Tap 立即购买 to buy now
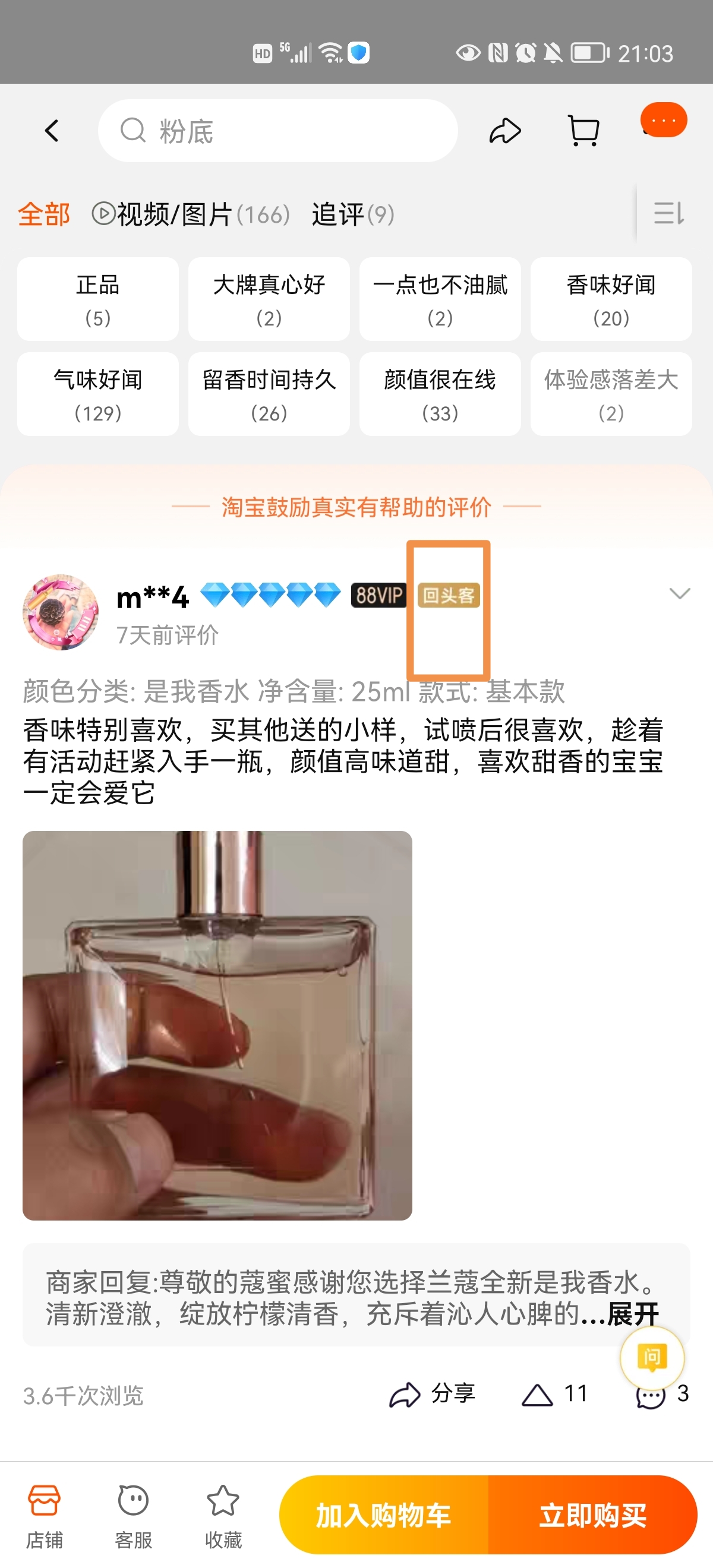 (x=592, y=1515)
